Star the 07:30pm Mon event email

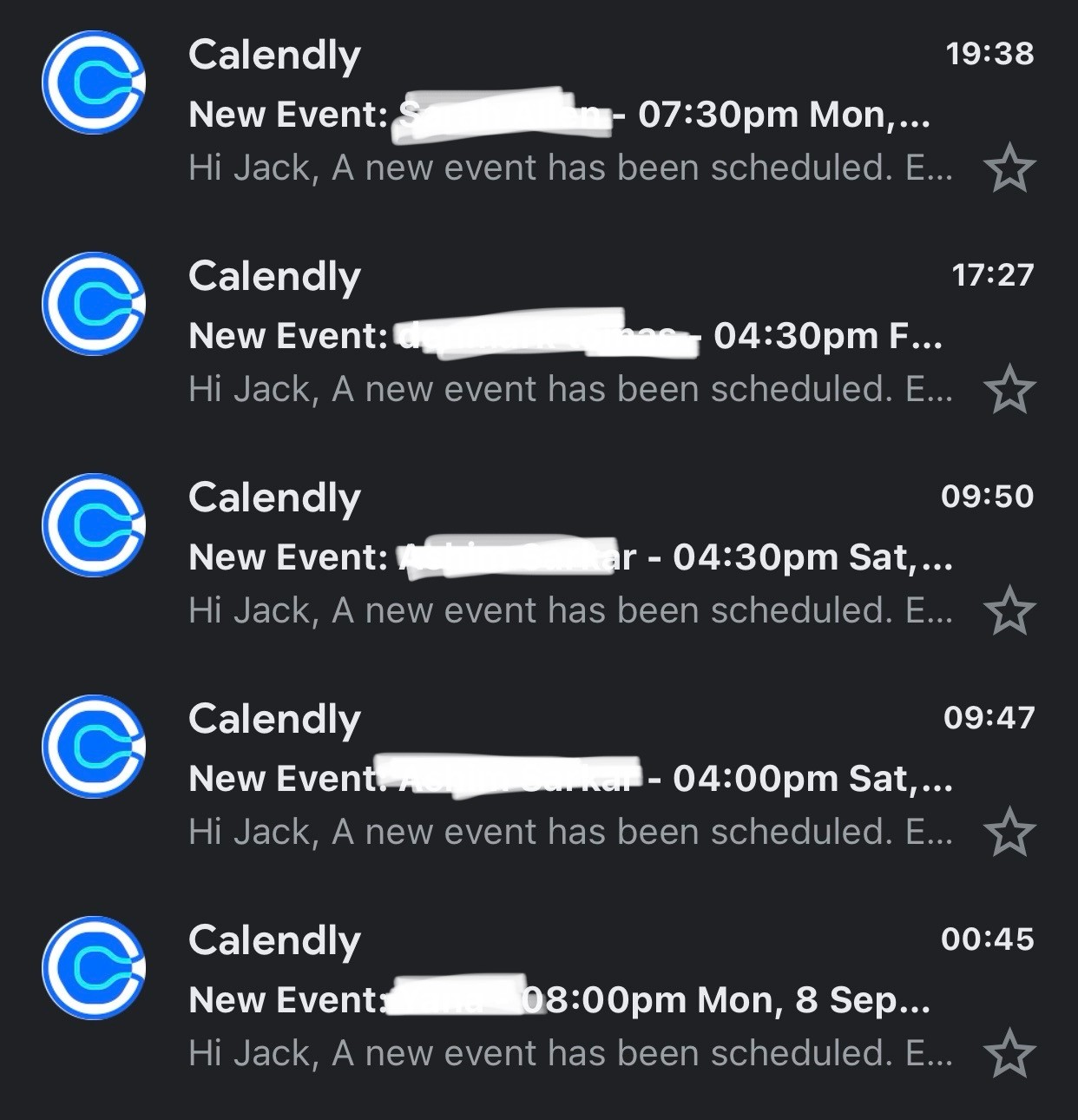[x=1009, y=168]
